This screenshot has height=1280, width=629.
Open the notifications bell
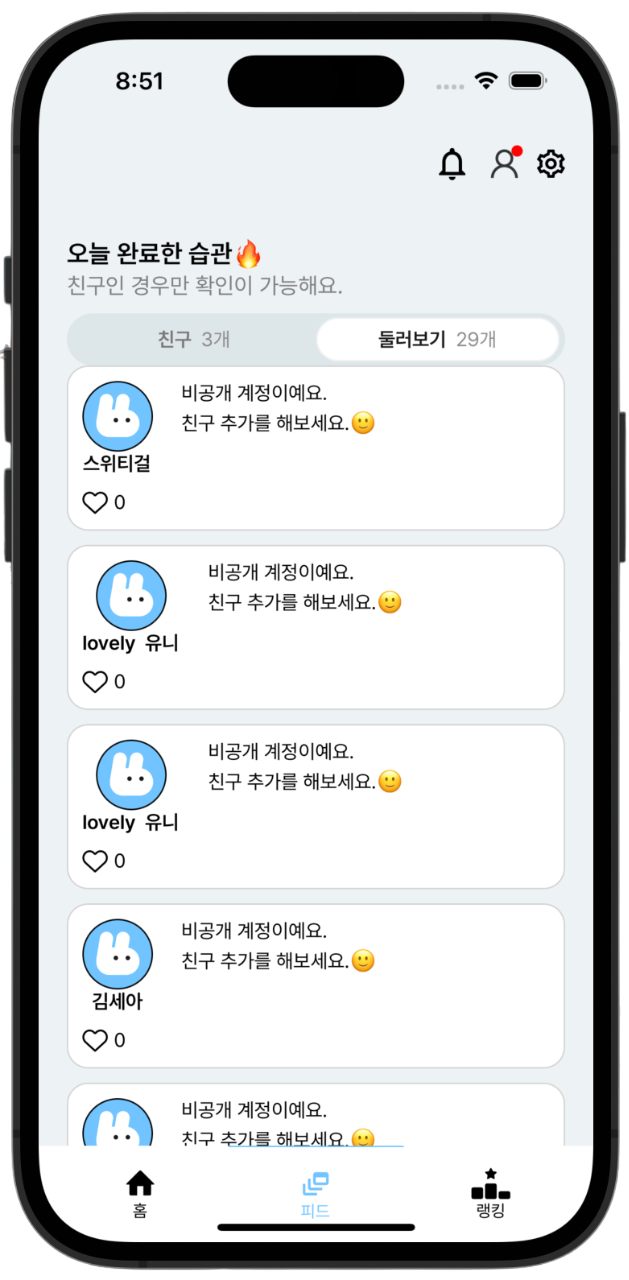(452, 164)
